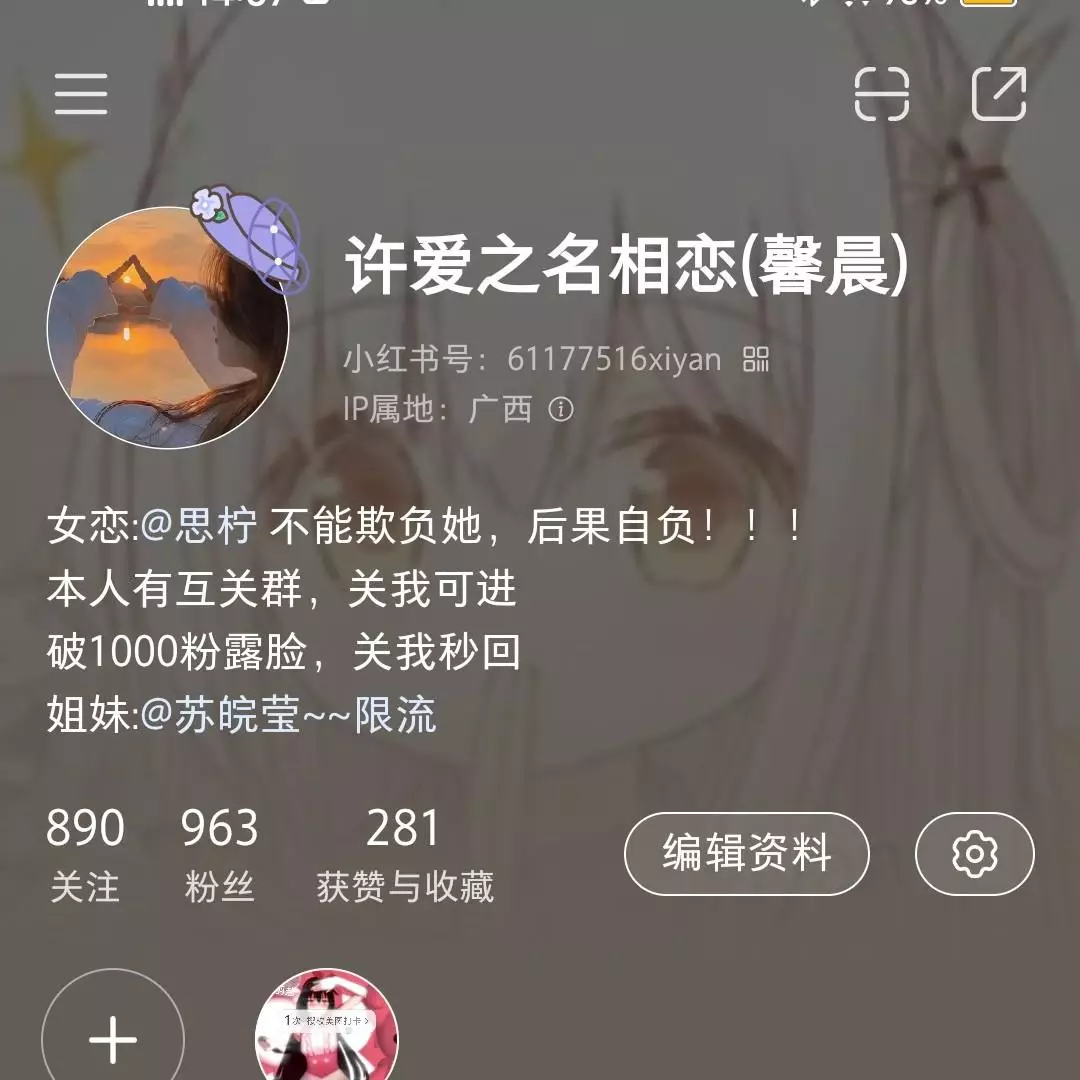Tap 编辑资料 to edit profile

point(746,854)
